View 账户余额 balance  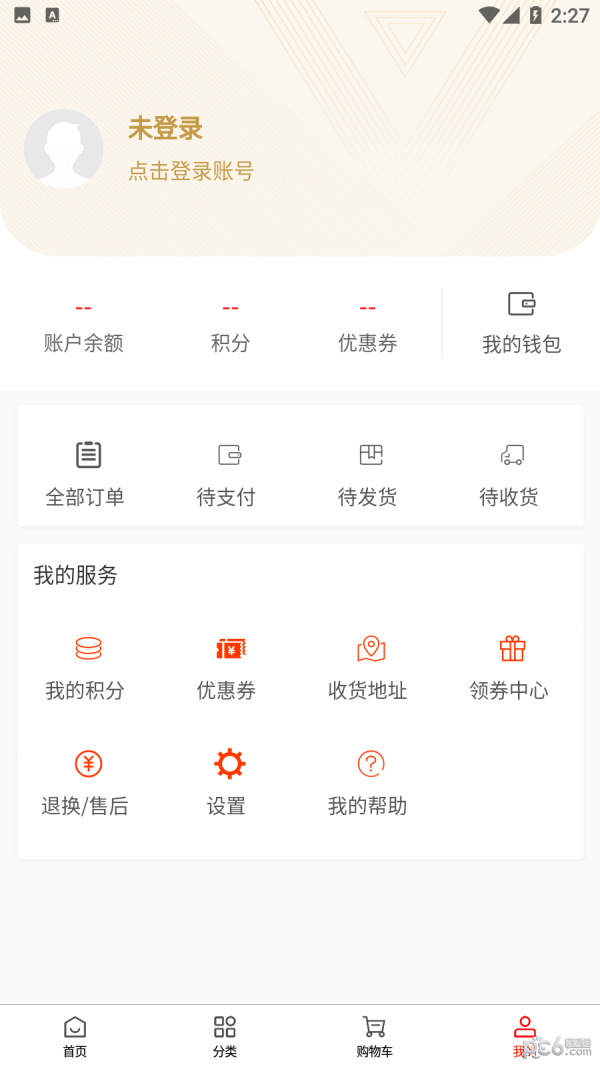coord(84,327)
